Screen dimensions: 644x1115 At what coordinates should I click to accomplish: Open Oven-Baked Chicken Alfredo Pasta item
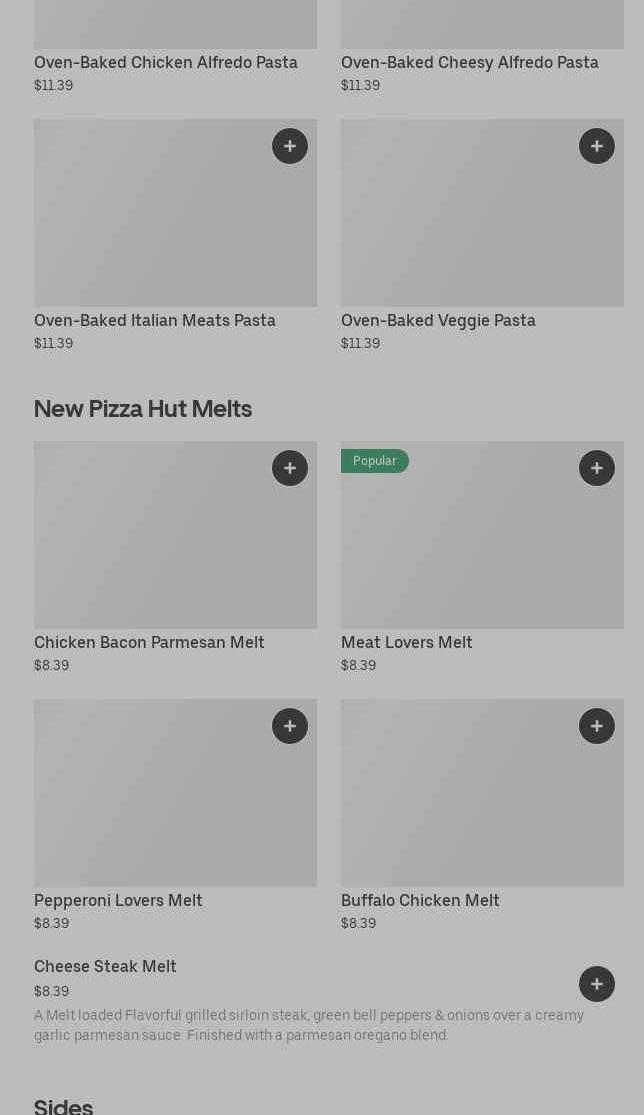point(166,62)
